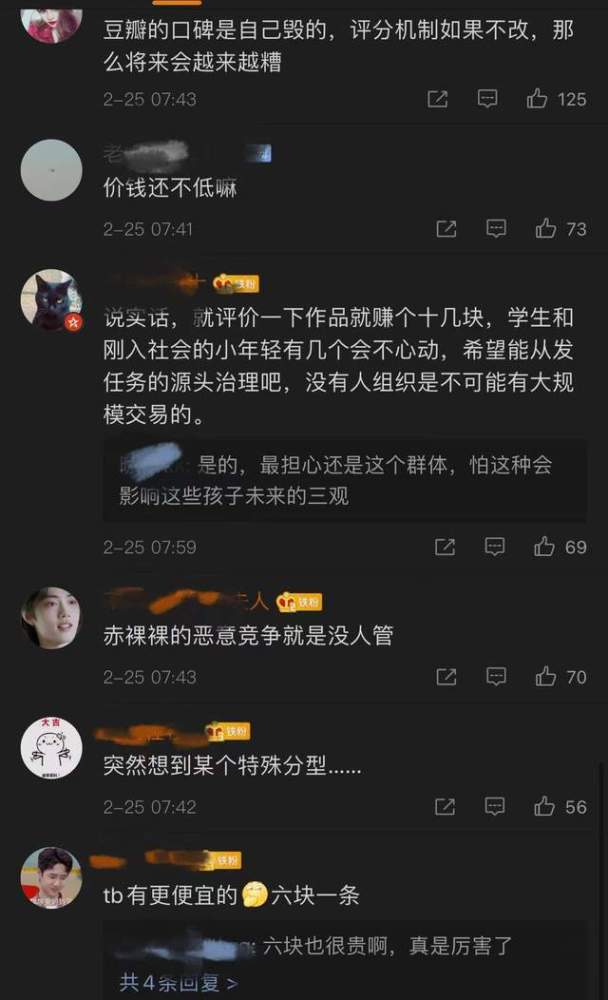Share the 豆瓣的口碑 comment
Screen dimensions: 608x1000
tap(438, 99)
